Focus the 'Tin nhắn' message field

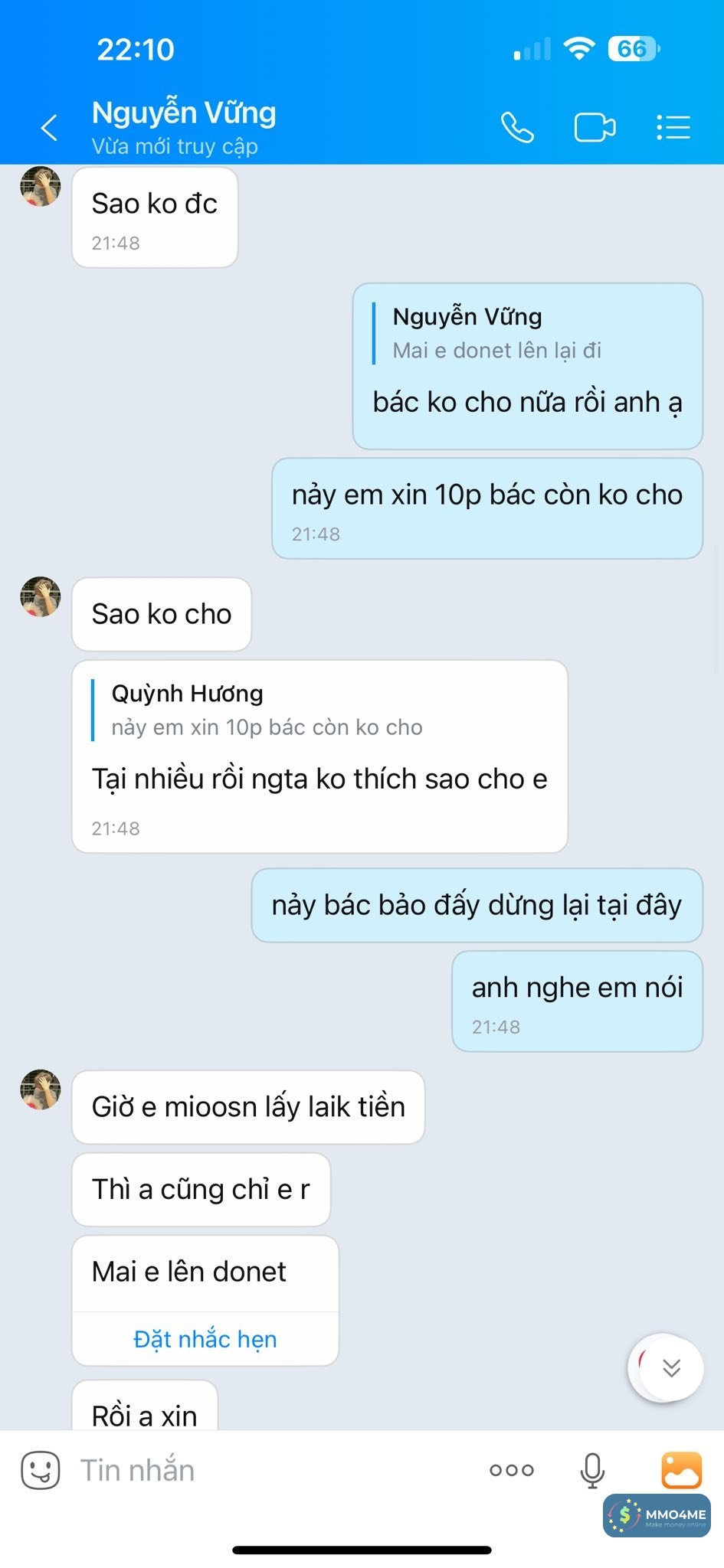pos(268,1470)
